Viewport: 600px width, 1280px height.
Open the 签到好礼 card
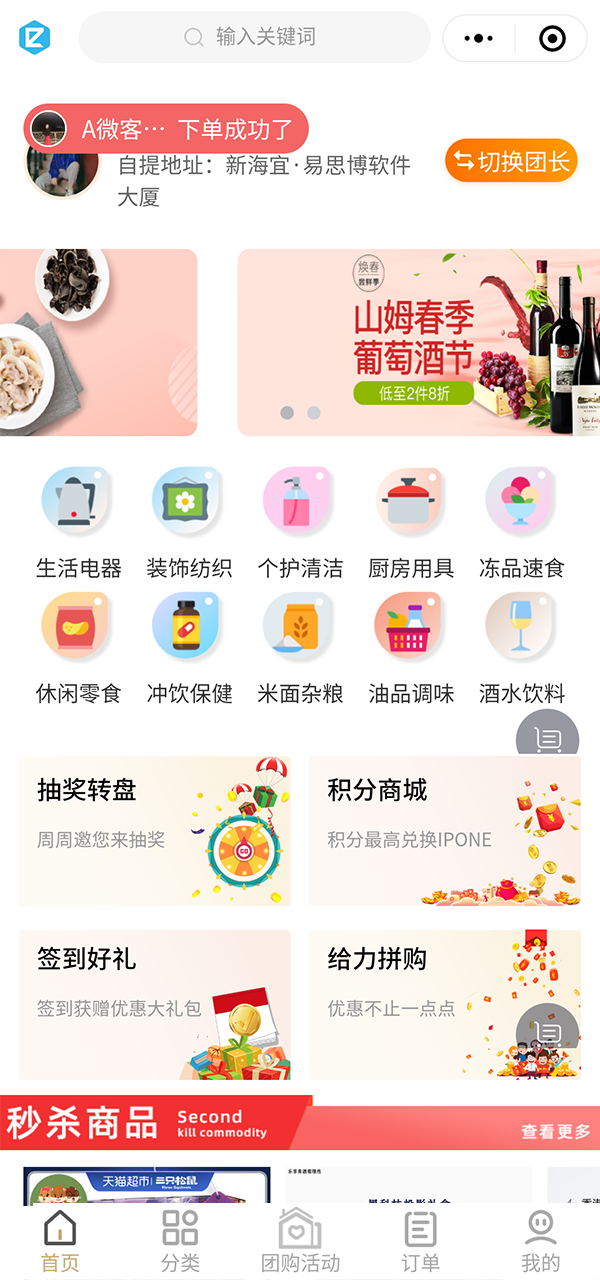click(x=154, y=1005)
